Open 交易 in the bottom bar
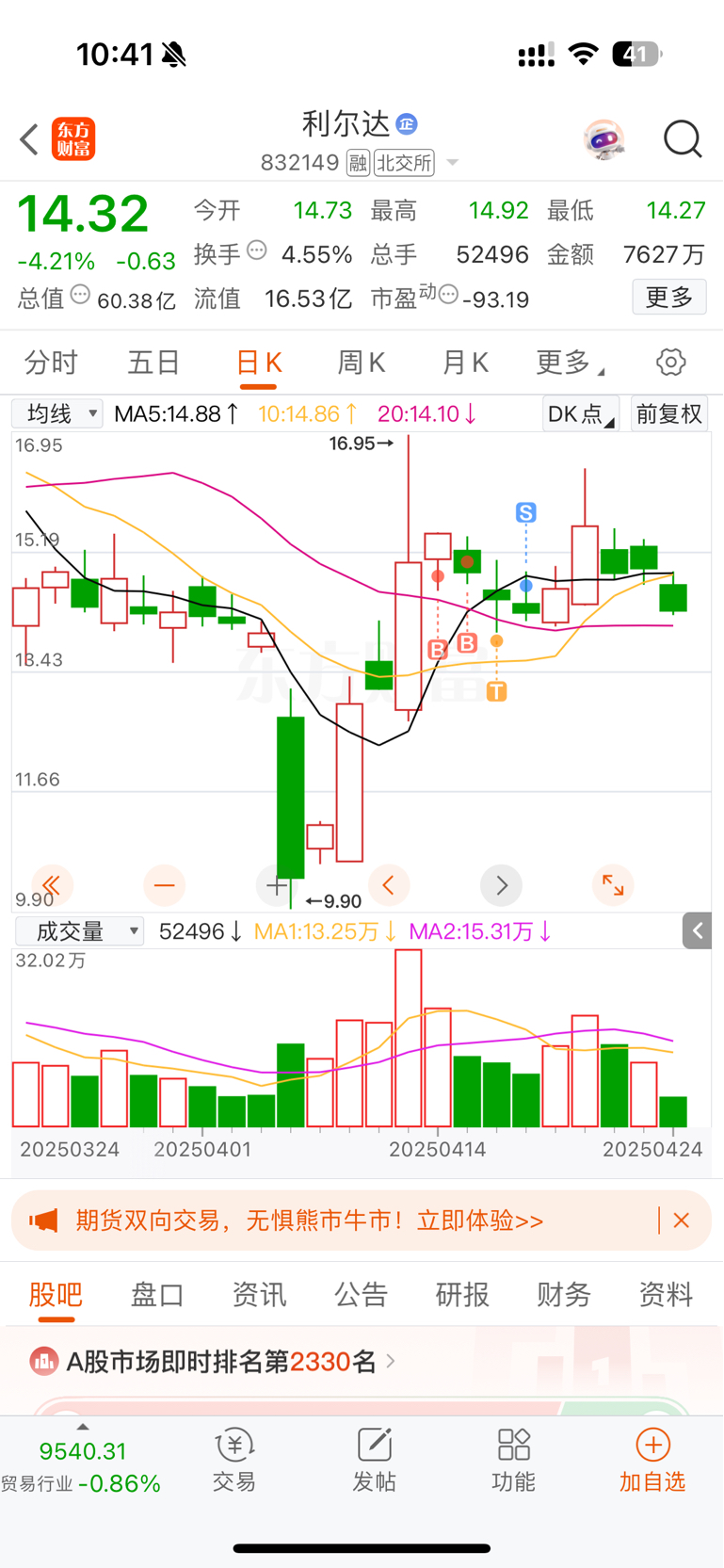Image resolution: width=724 pixels, height=1568 pixels. 234,1460
